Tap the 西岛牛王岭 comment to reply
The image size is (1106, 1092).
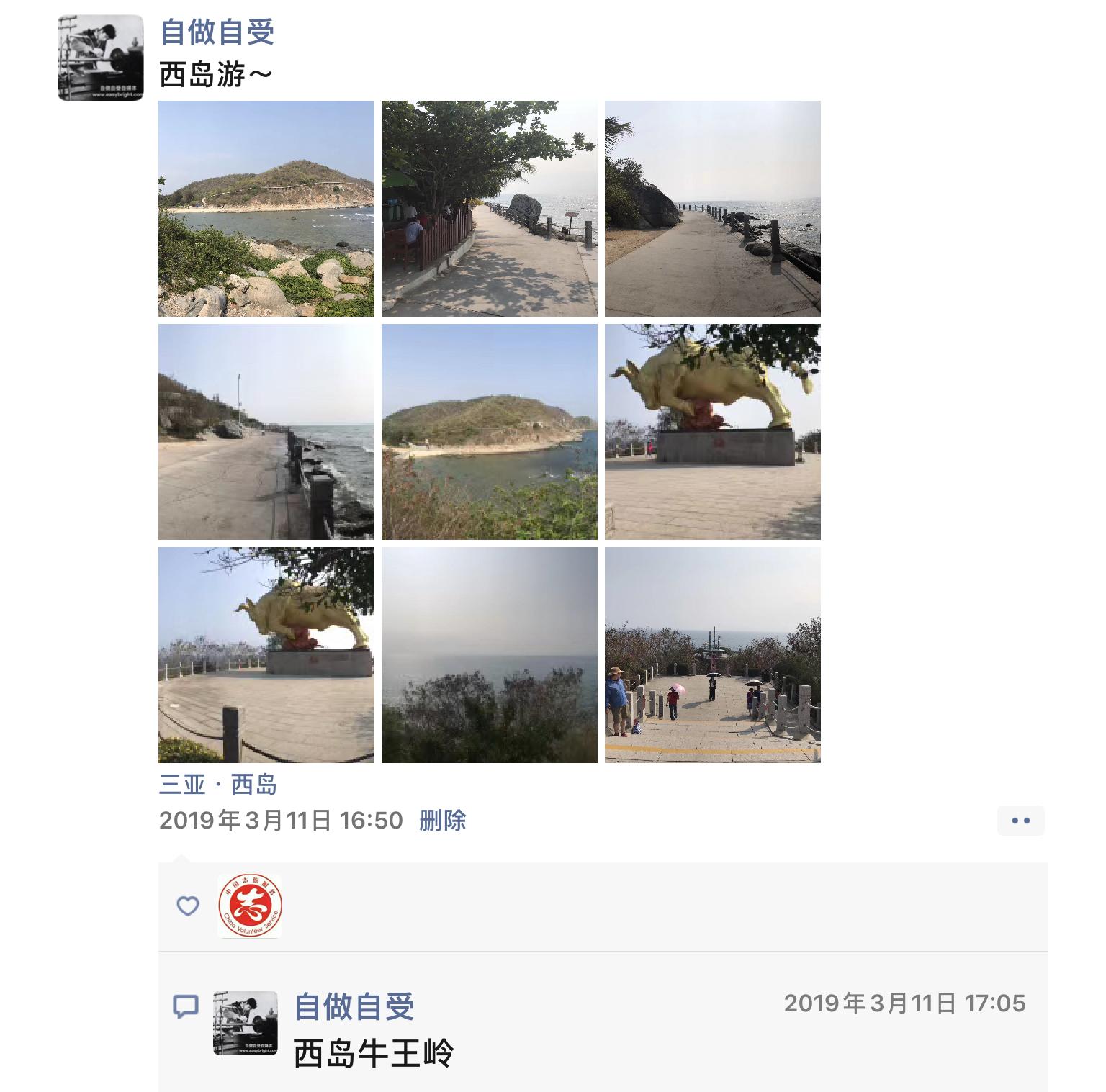tap(374, 1054)
